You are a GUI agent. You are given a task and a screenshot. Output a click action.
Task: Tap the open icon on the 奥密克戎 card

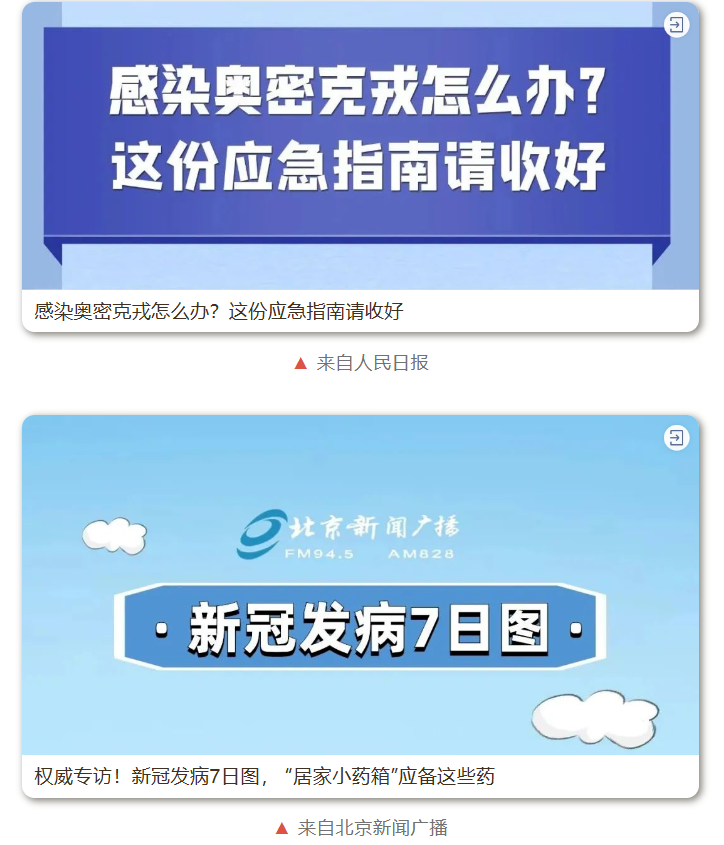point(677,25)
